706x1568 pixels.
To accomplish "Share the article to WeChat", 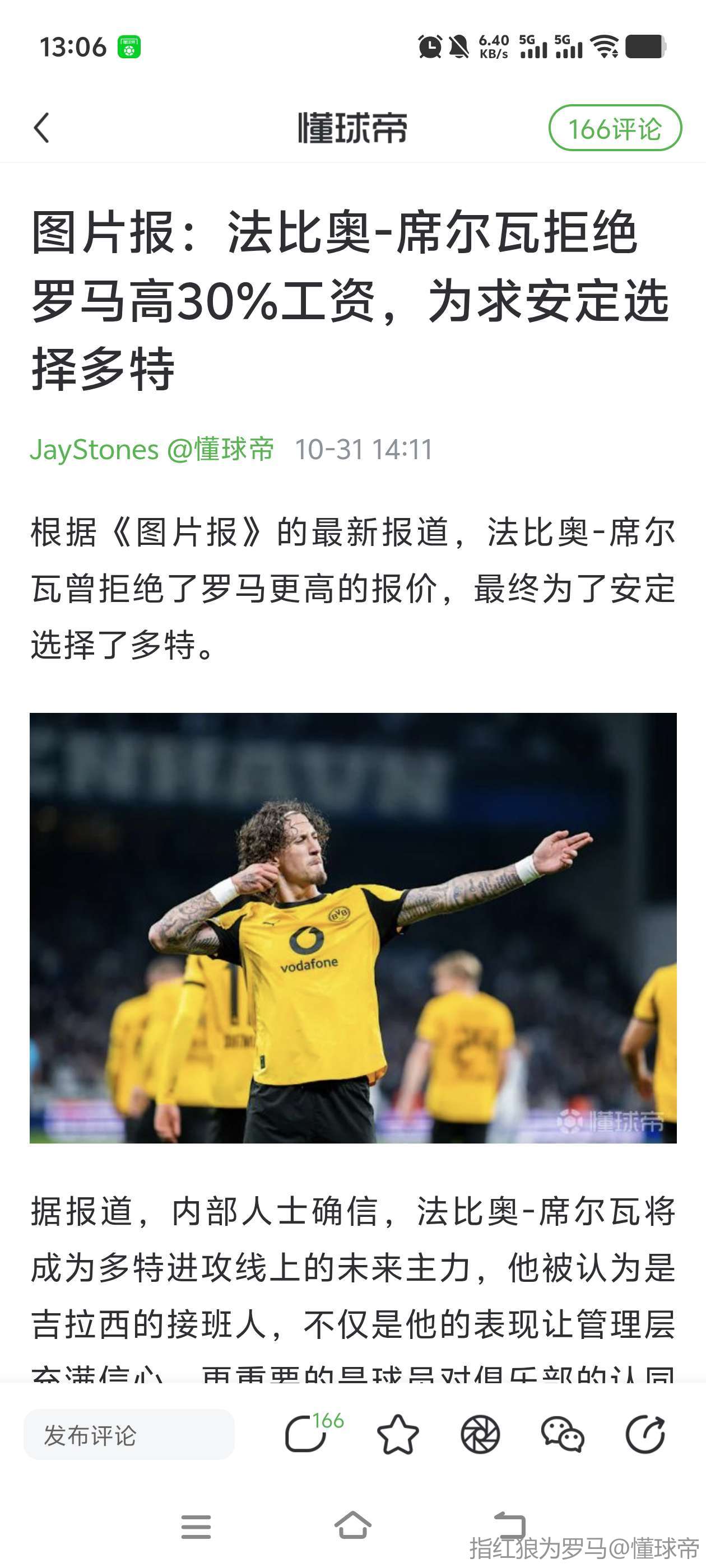I will (x=562, y=1435).
